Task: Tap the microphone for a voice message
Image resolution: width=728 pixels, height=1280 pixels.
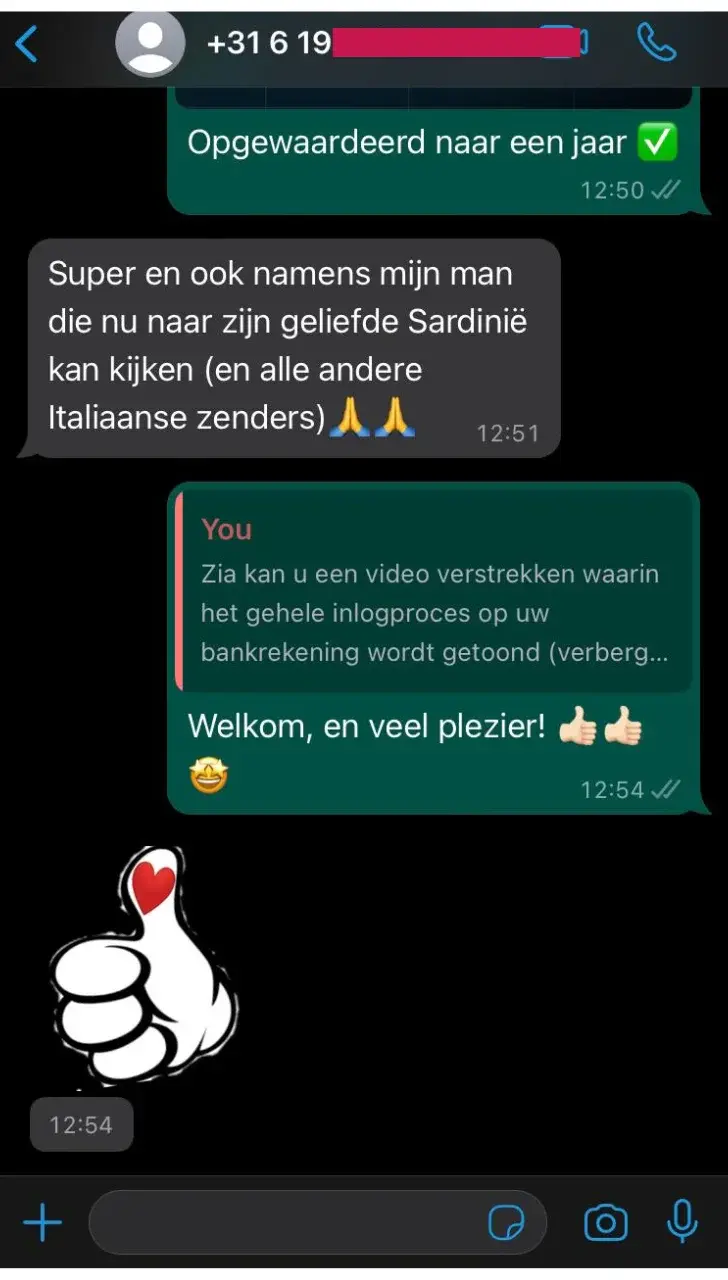Action: pyautogui.click(x=682, y=1221)
